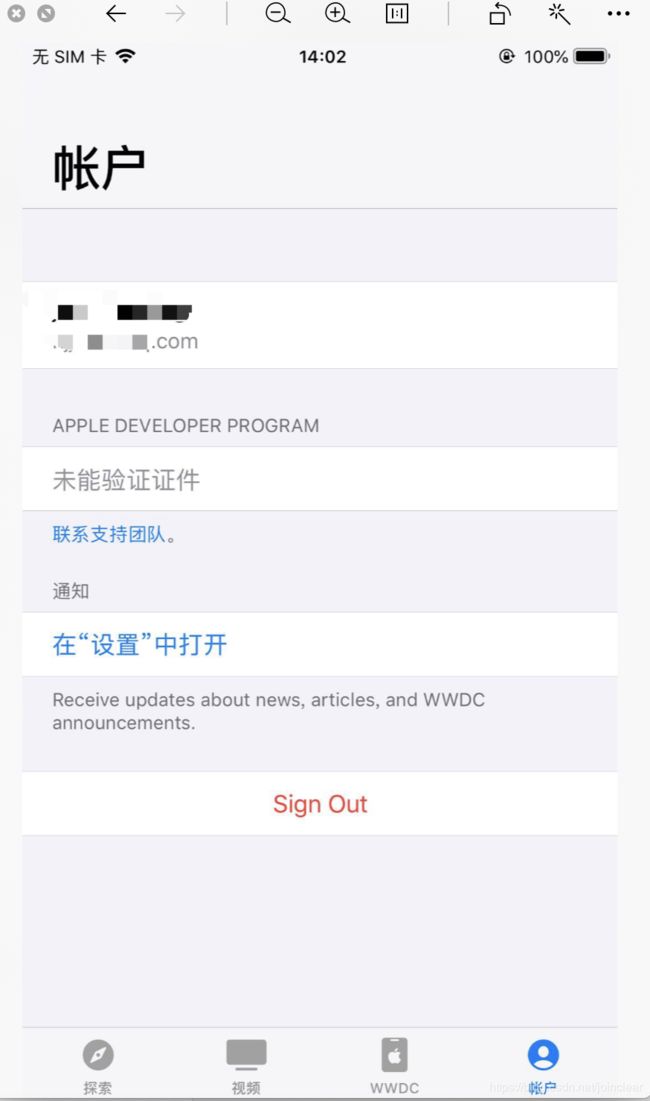Open the signed-in account row ending in .com
650x1101 pixels.
[x=320, y=325]
